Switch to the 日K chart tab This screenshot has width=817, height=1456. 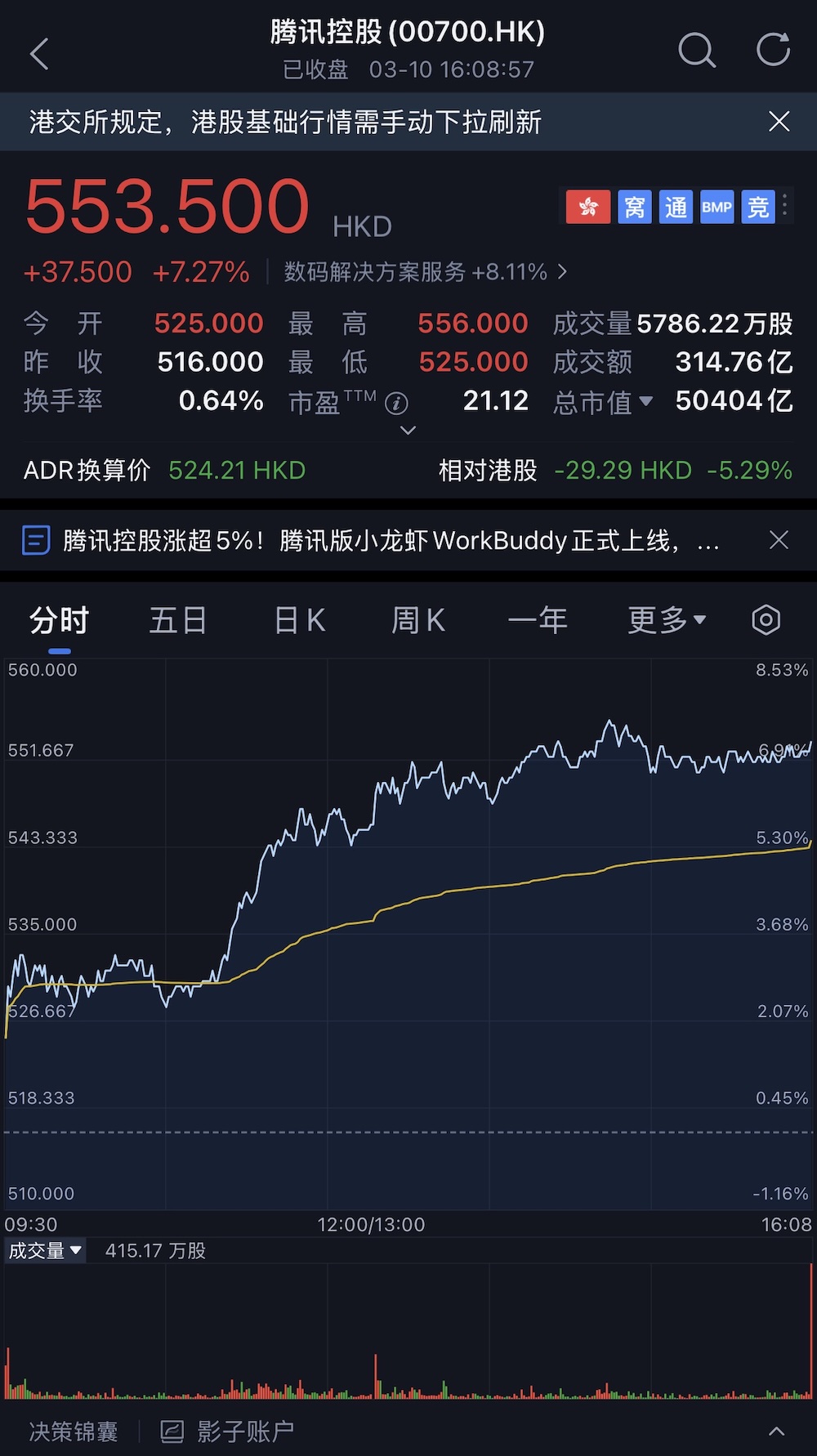pyautogui.click(x=298, y=620)
